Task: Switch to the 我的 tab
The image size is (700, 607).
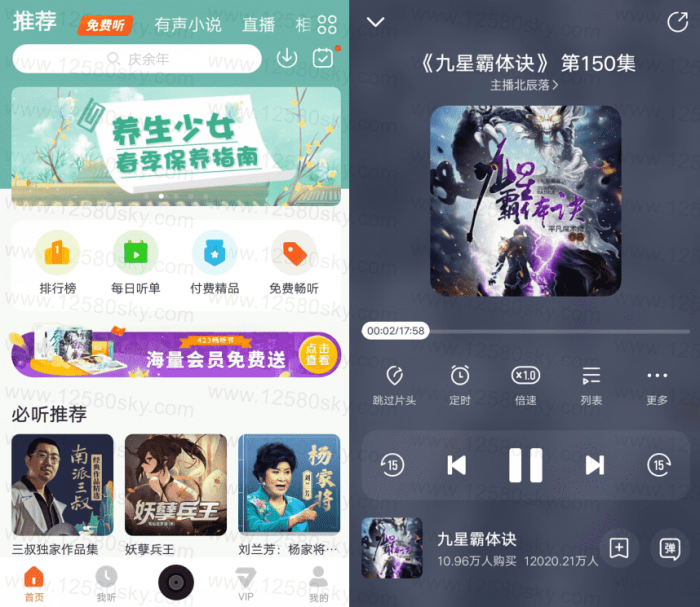Action: pos(318,583)
